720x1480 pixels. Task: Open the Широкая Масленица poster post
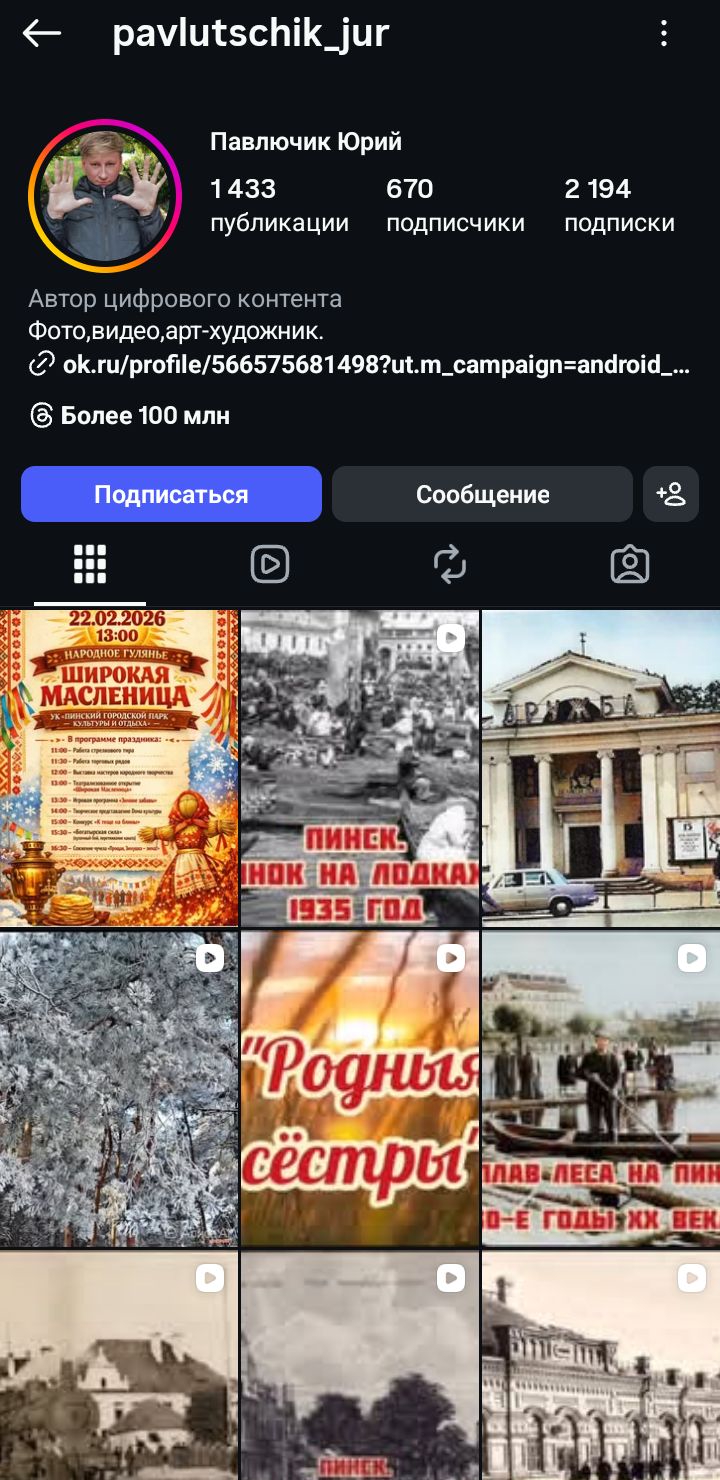pyautogui.click(x=119, y=768)
